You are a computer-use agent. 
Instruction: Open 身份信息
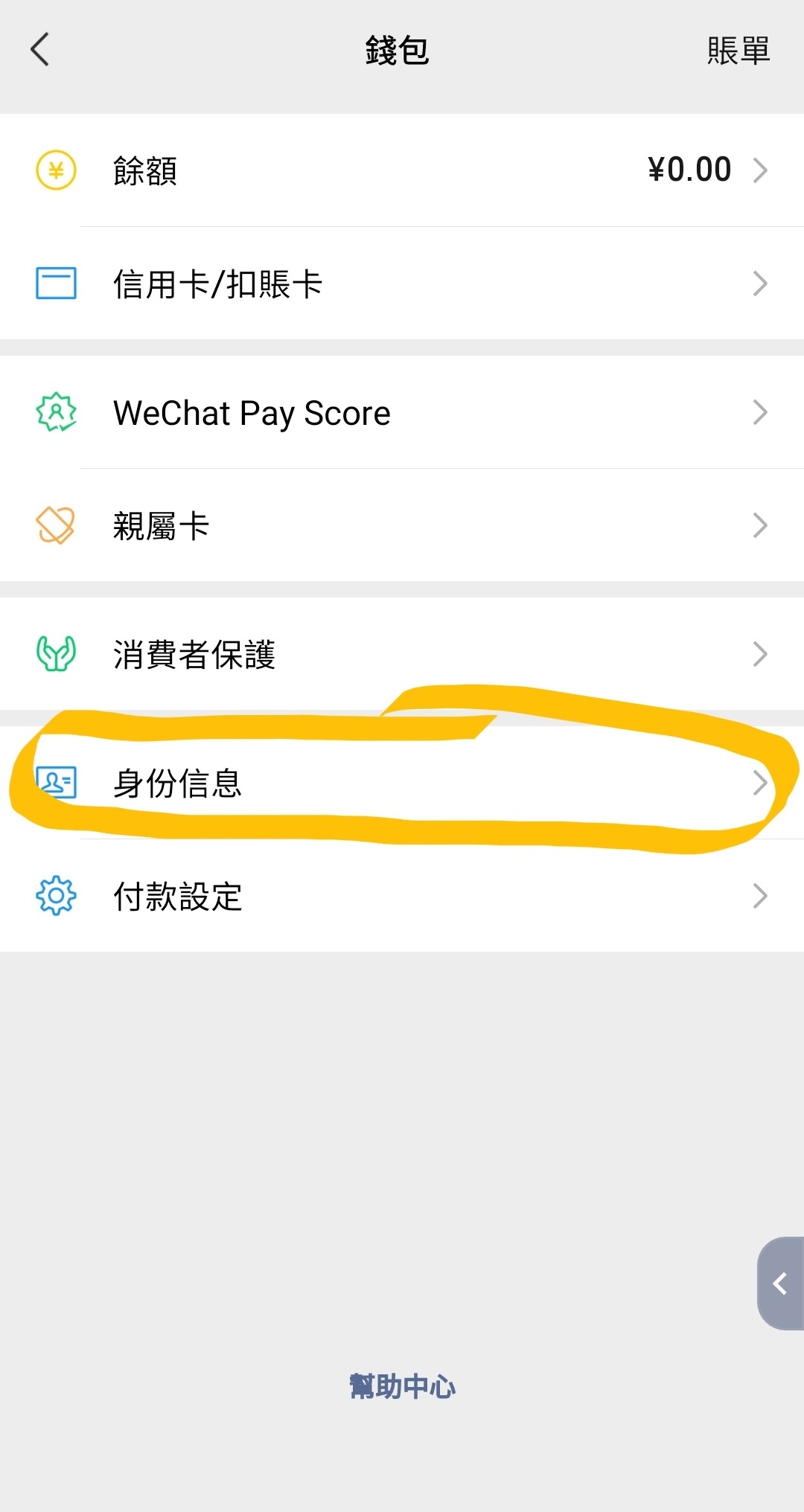[402, 783]
